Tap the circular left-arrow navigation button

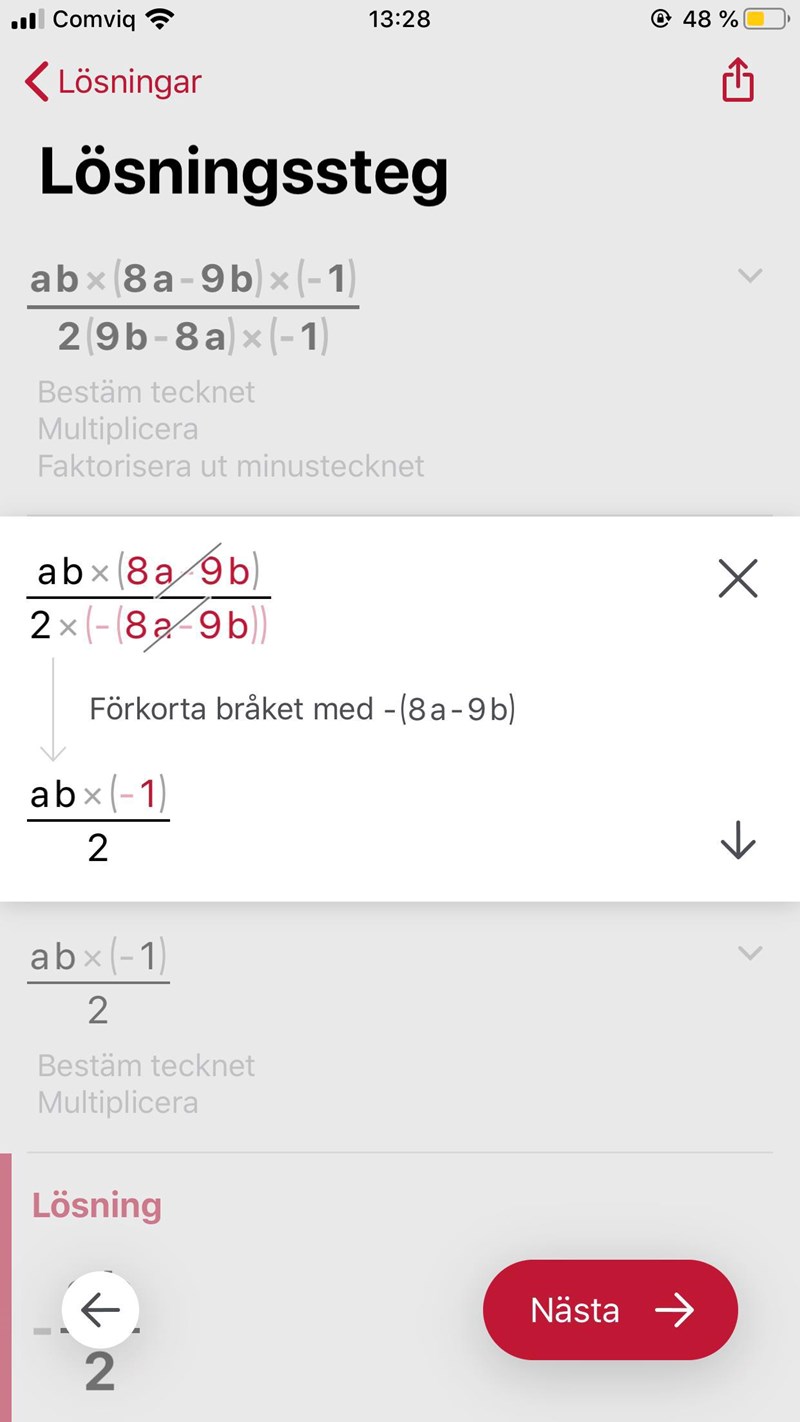tap(100, 1310)
